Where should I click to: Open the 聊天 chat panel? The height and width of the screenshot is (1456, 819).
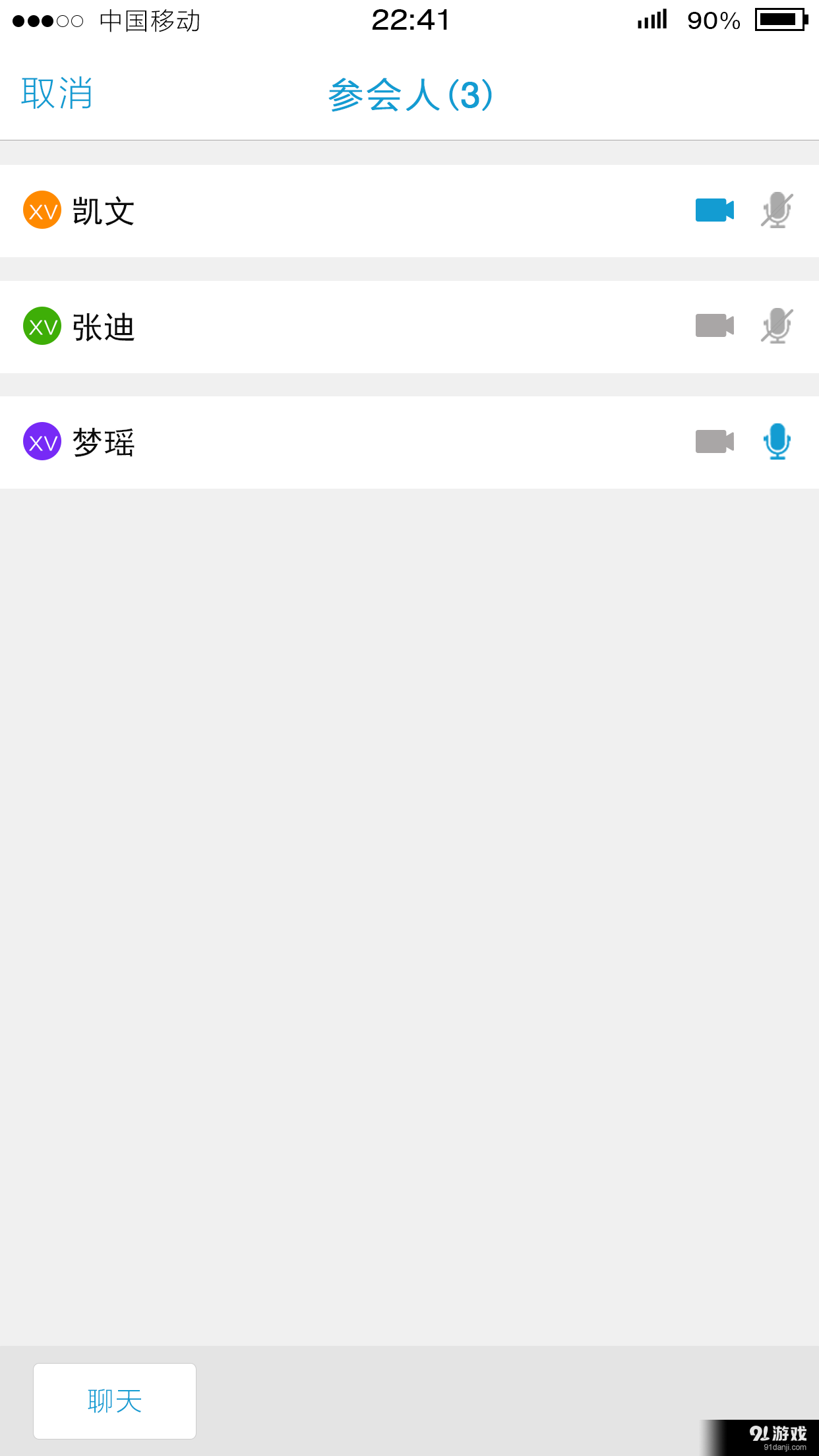click(113, 1401)
